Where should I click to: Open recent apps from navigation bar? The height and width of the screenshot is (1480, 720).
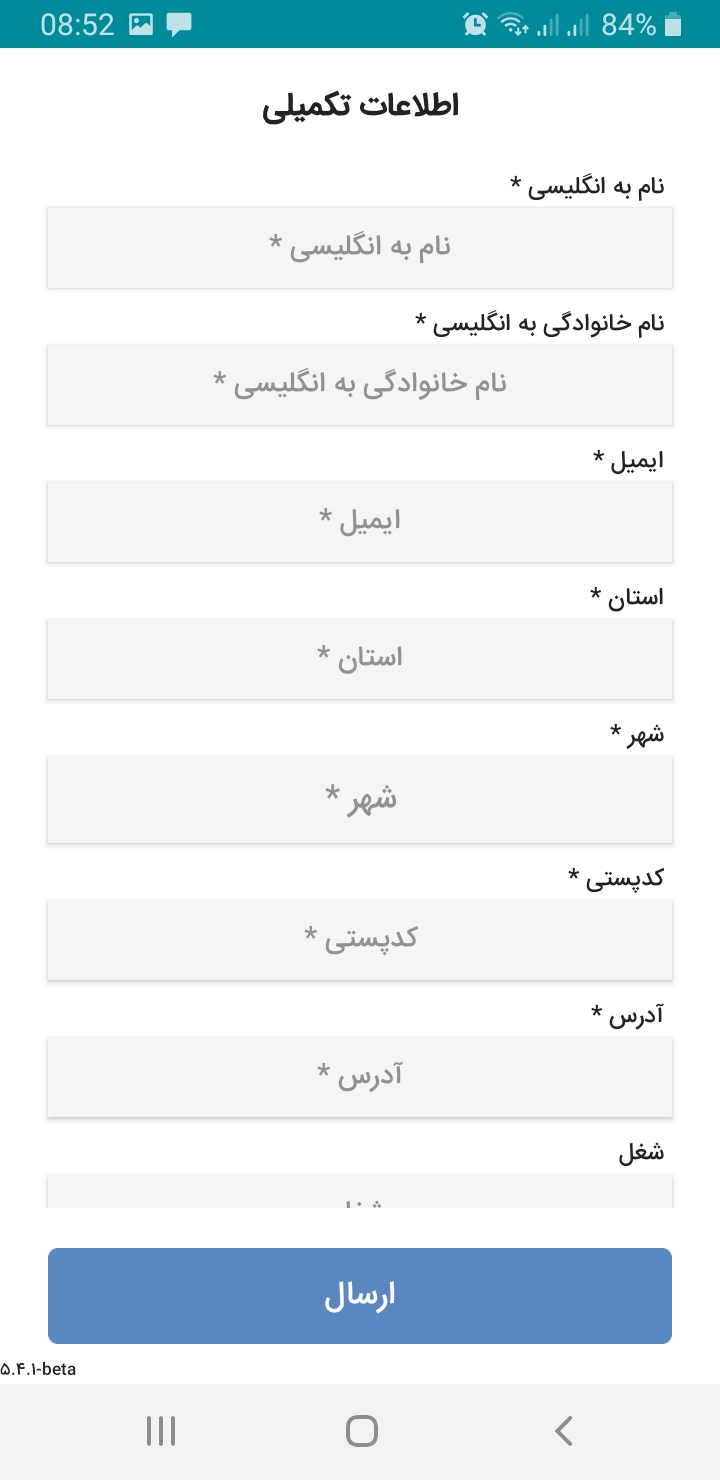tap(161, 1431)
